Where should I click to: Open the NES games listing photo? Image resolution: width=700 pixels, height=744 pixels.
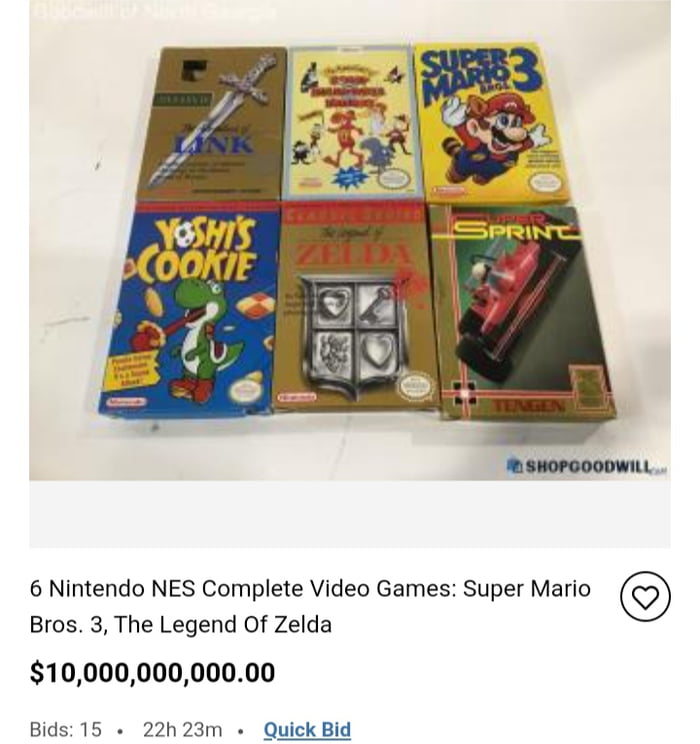click(349, 240)
